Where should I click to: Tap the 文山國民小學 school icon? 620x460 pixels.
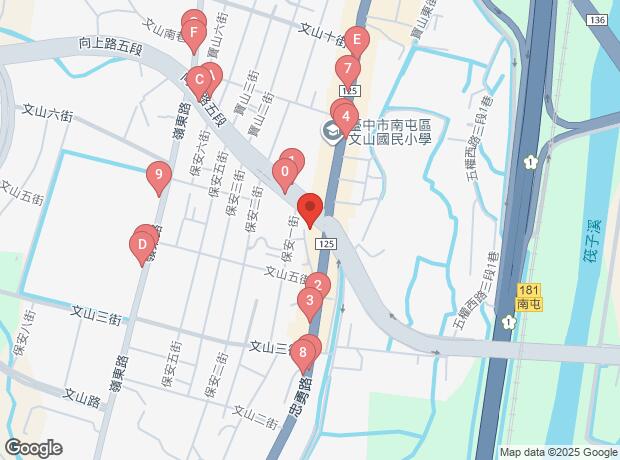tap(329, 129)
